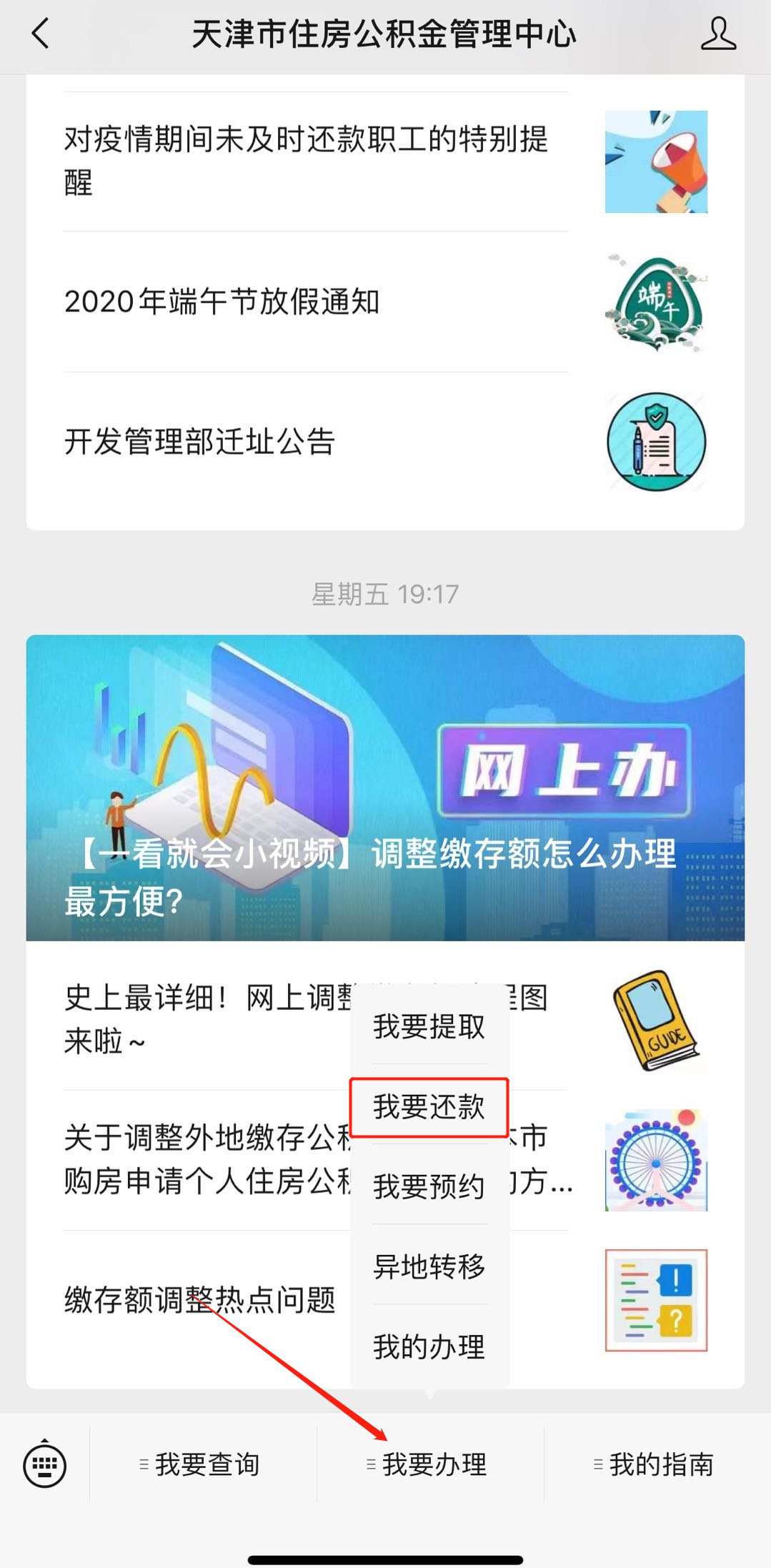This screenshot has width=771, height=1568.
Task: Go back using the top-left arrow
Action: pyautogui.click(x=41, y=34)
